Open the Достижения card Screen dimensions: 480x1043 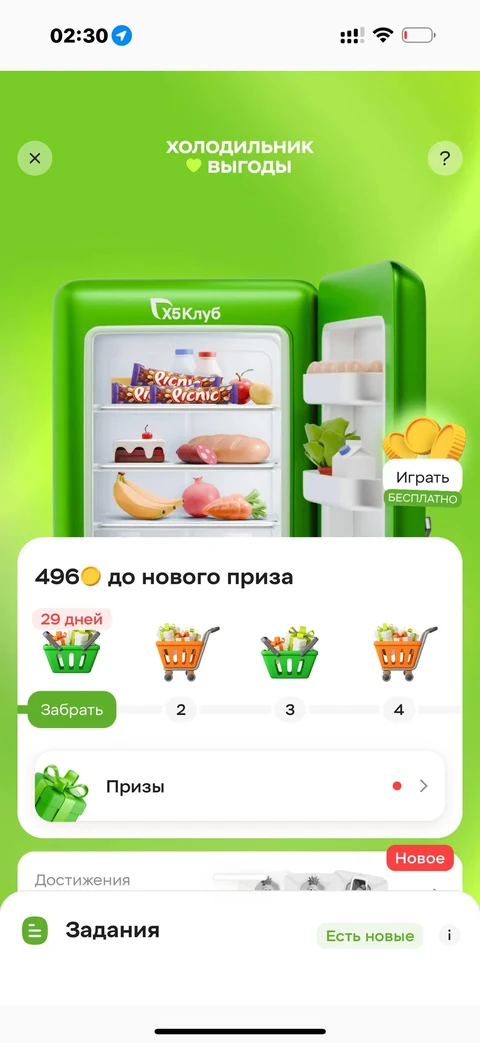point(240,873)
